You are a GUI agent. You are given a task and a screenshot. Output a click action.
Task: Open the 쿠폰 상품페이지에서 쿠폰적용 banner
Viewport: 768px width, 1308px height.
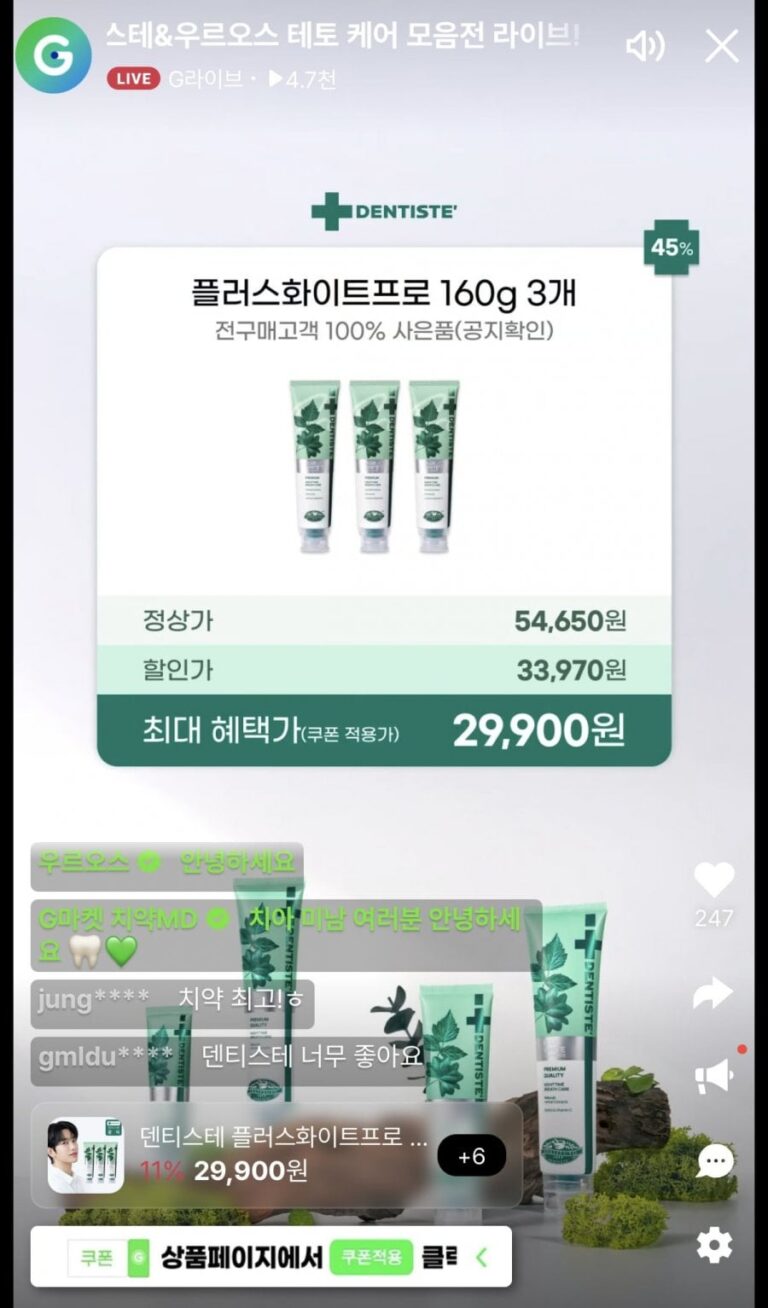(x=271, y=1257)
